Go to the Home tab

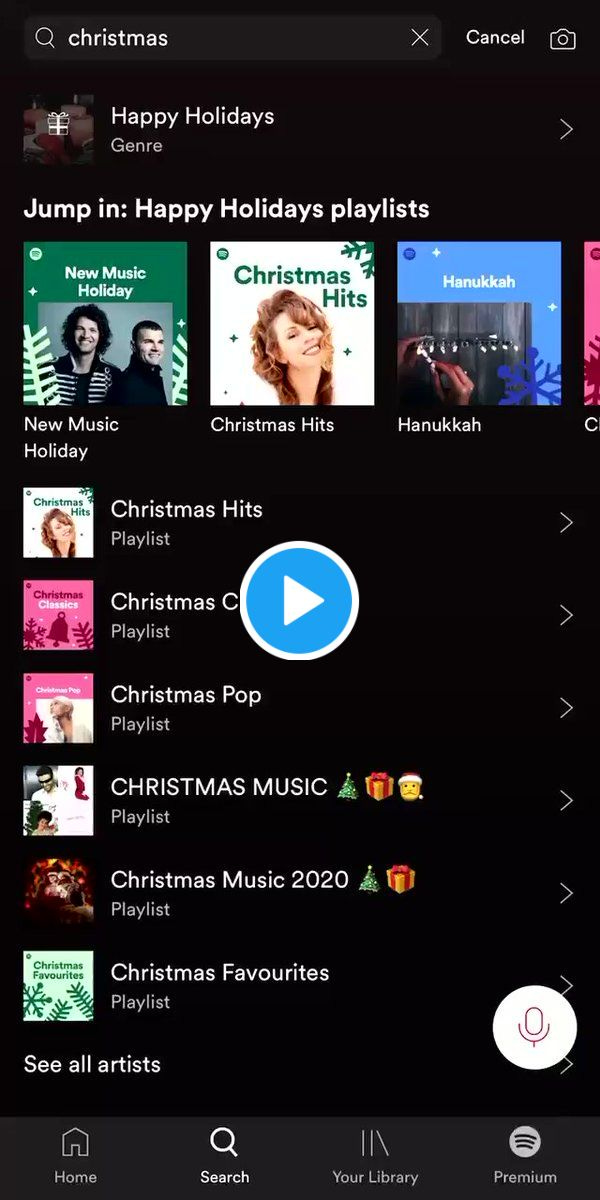tap(75, 1155)
